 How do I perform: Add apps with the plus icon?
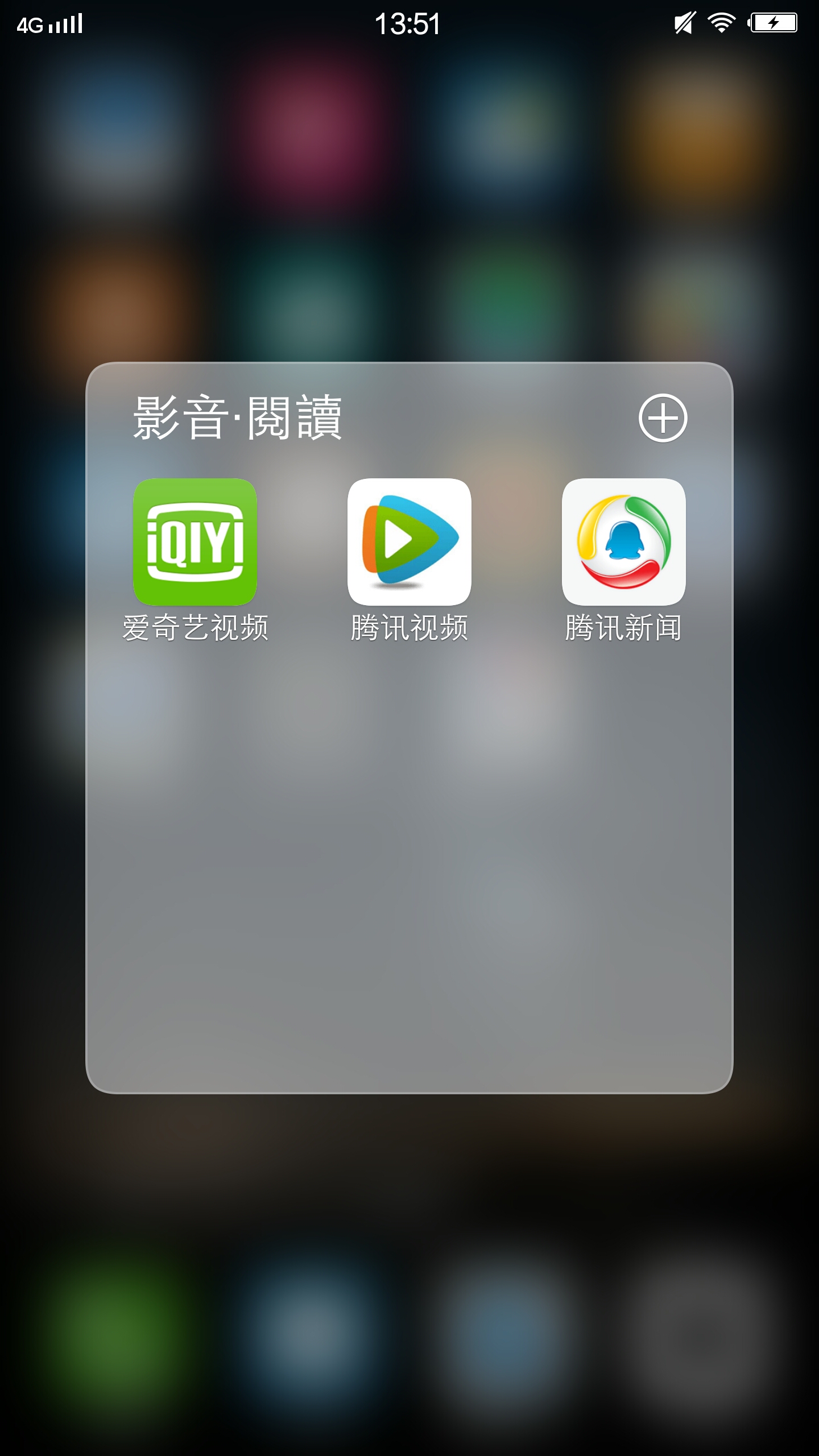point(663,418)
